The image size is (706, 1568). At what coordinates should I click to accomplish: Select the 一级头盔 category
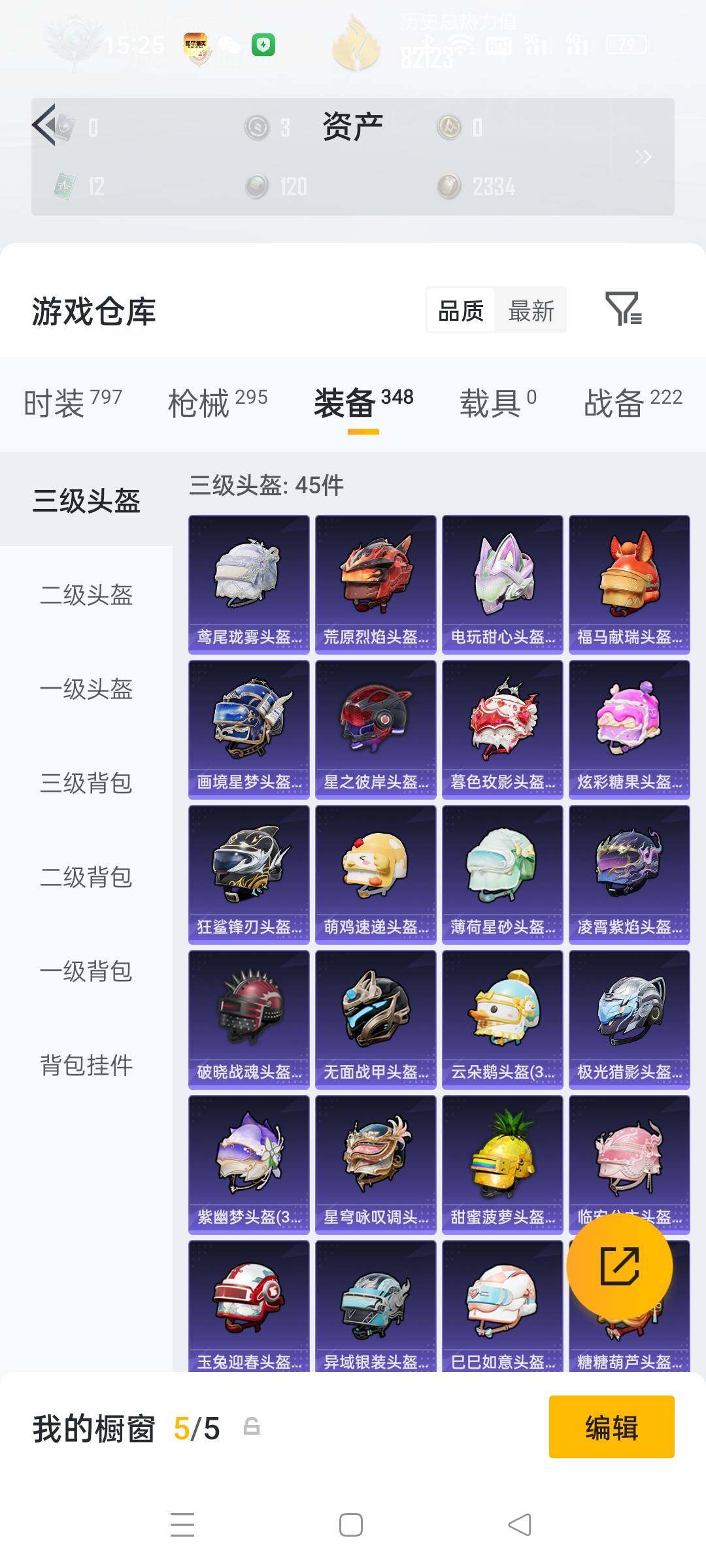(x=86, y=689)
